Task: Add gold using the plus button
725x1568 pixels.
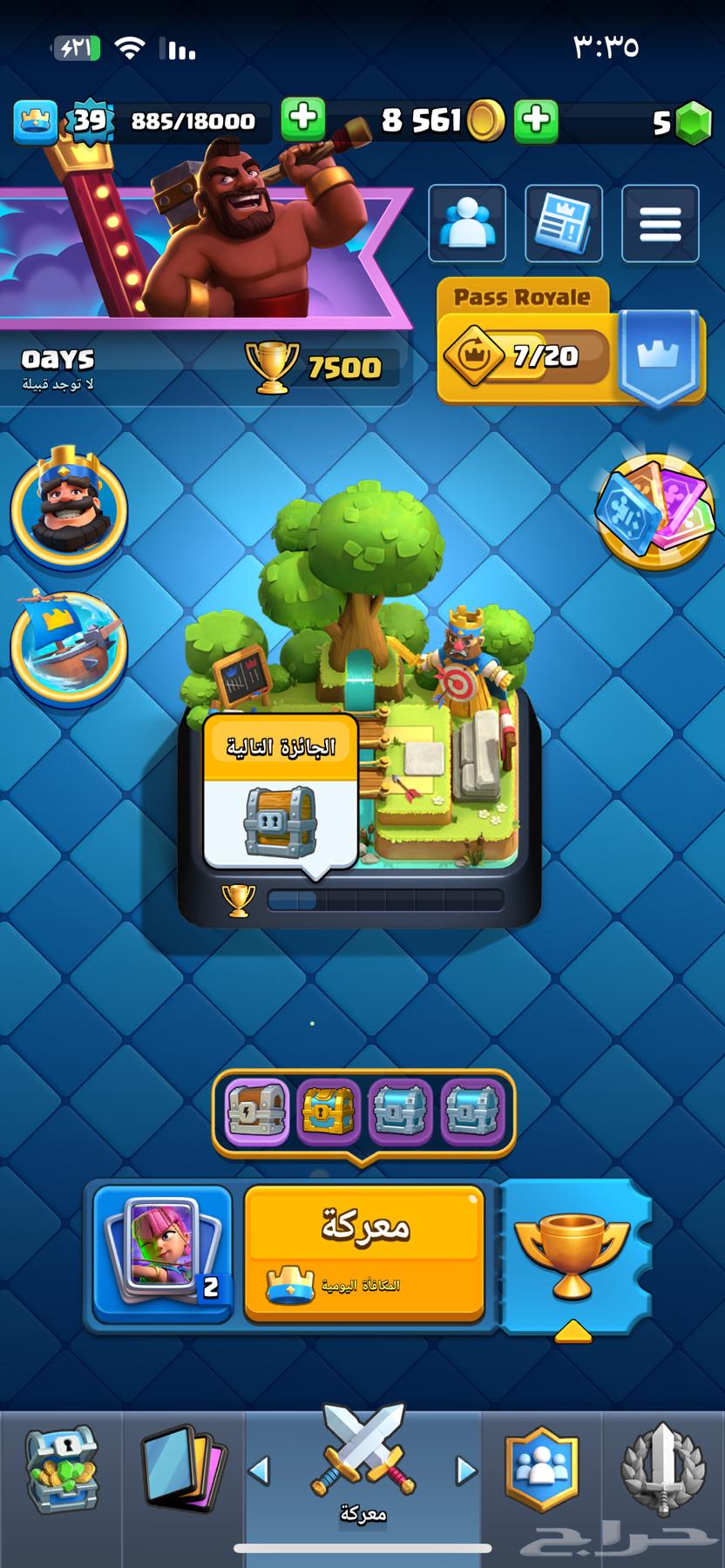Action: (537, 119)
